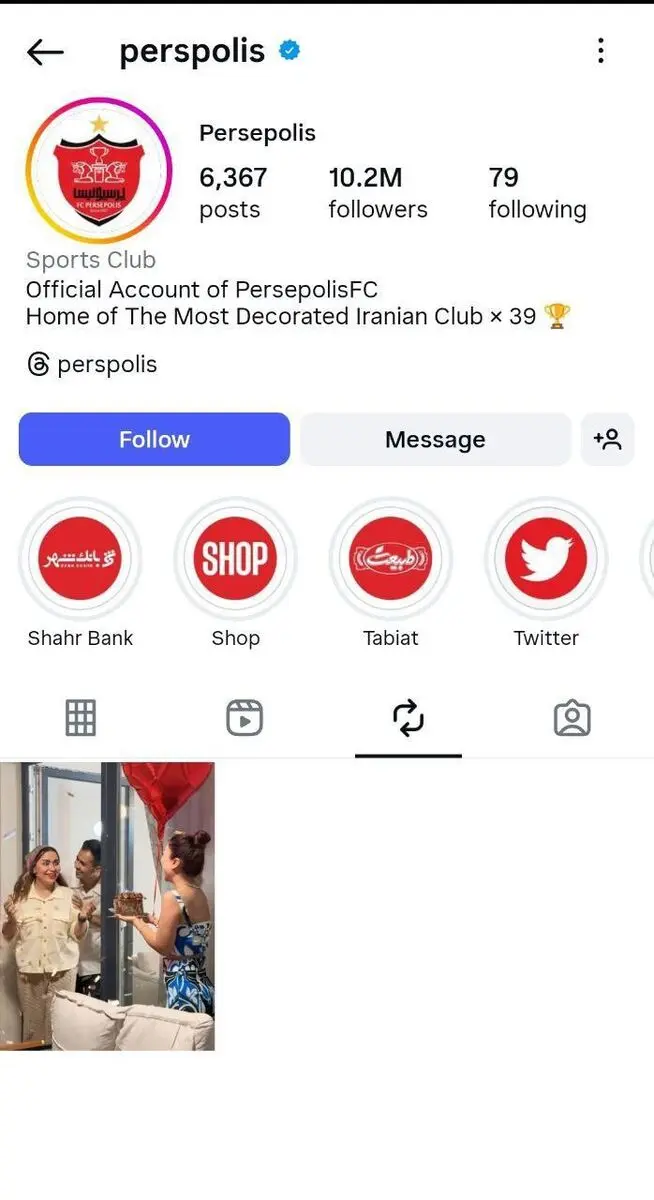
Task: Open the reposted birthday cake video
Action: pos(107,906)
